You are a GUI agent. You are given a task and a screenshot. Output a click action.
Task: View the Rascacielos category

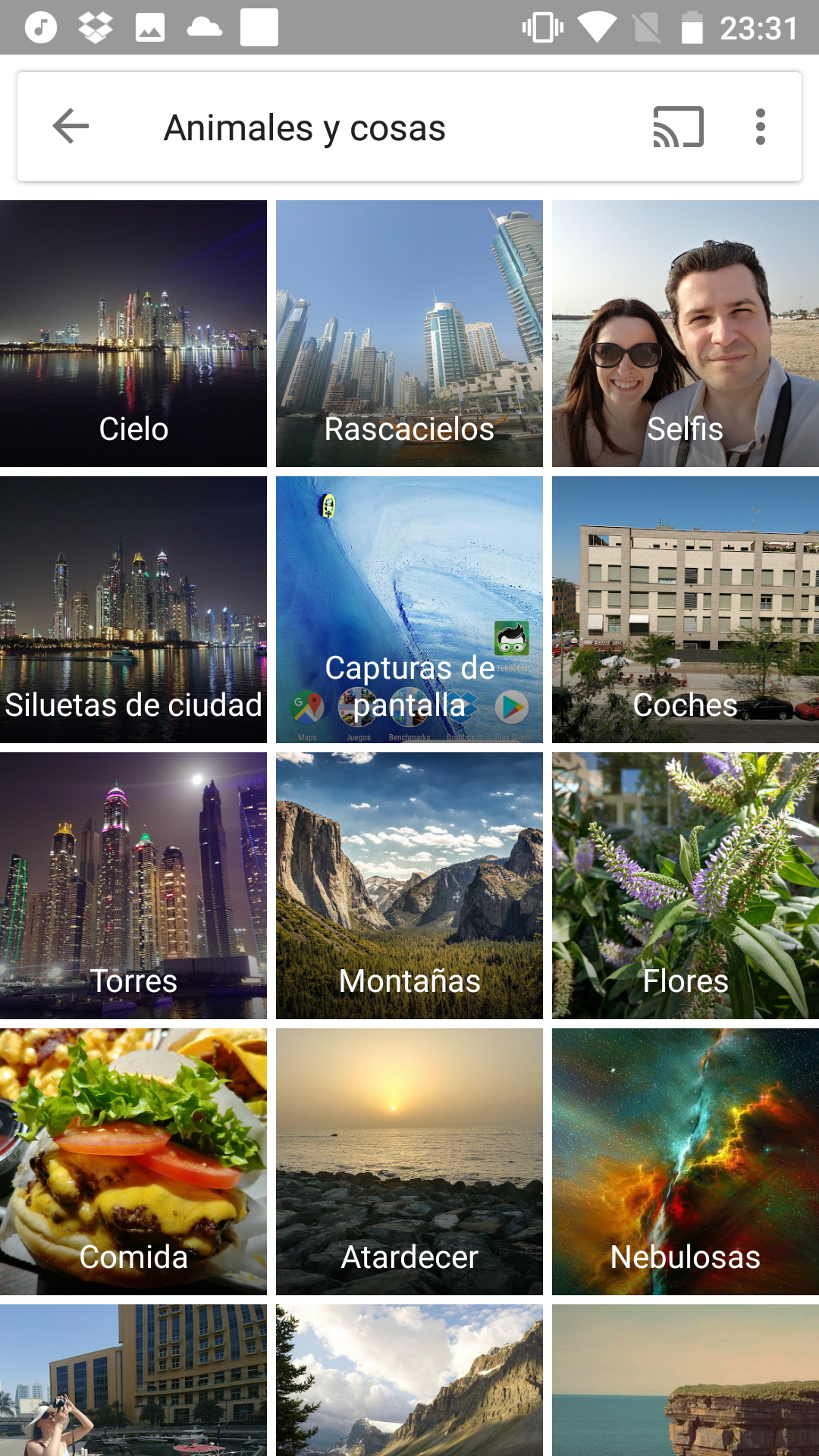(x=409, y=334)
